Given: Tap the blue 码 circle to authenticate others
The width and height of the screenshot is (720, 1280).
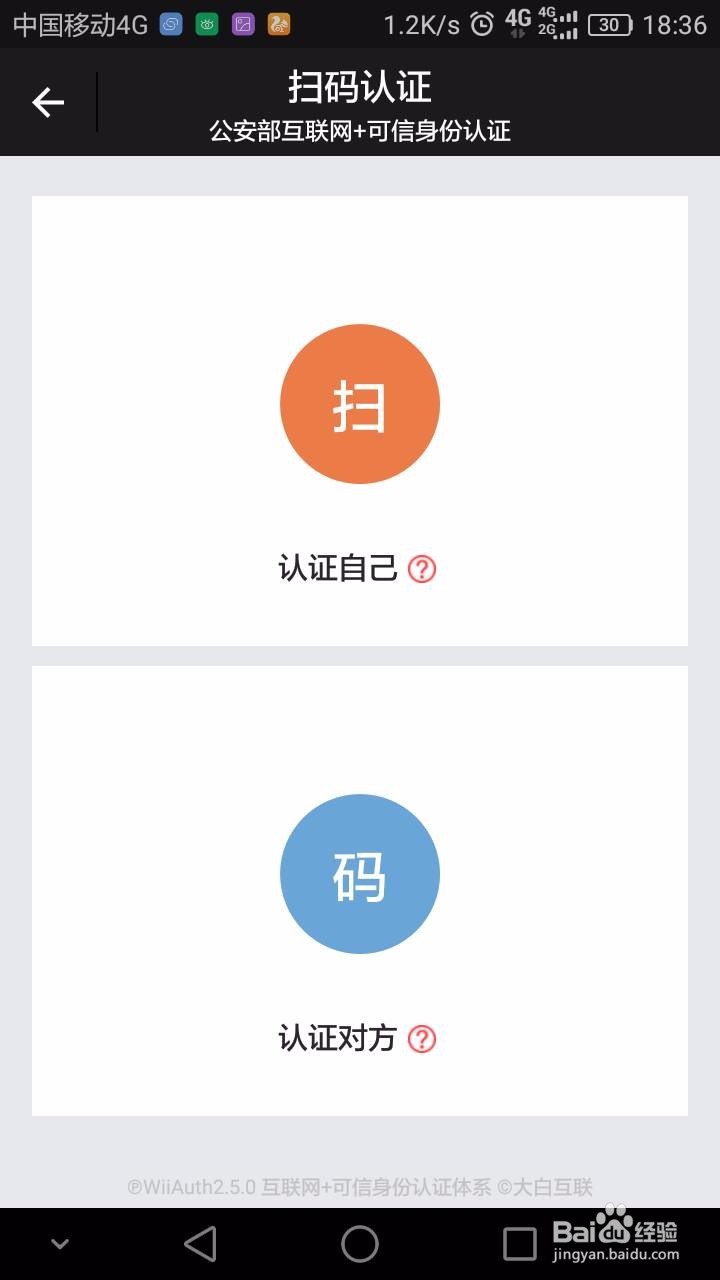Looking at the screenshot, I should pos(360,873).
